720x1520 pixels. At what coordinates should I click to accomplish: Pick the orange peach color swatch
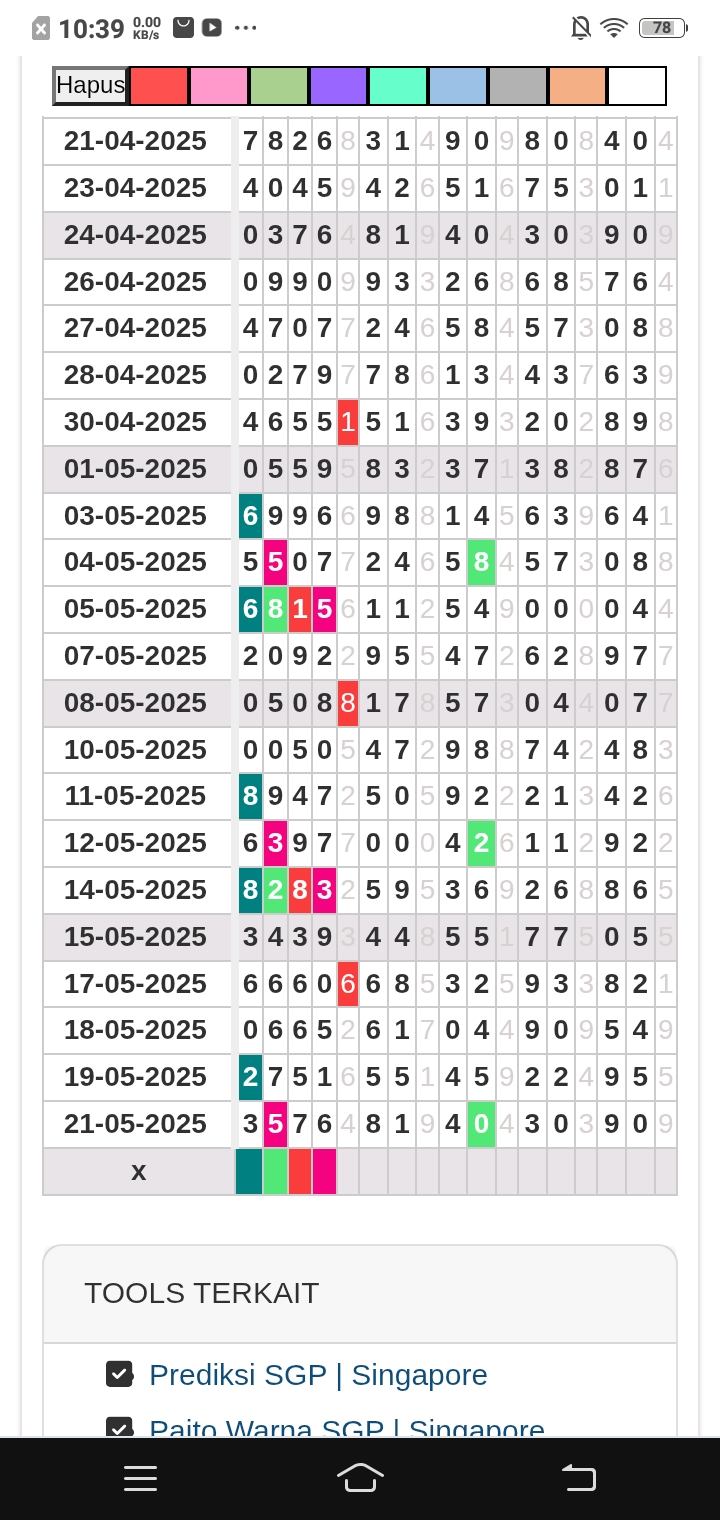pyautogui.click(x=577, y=86)
